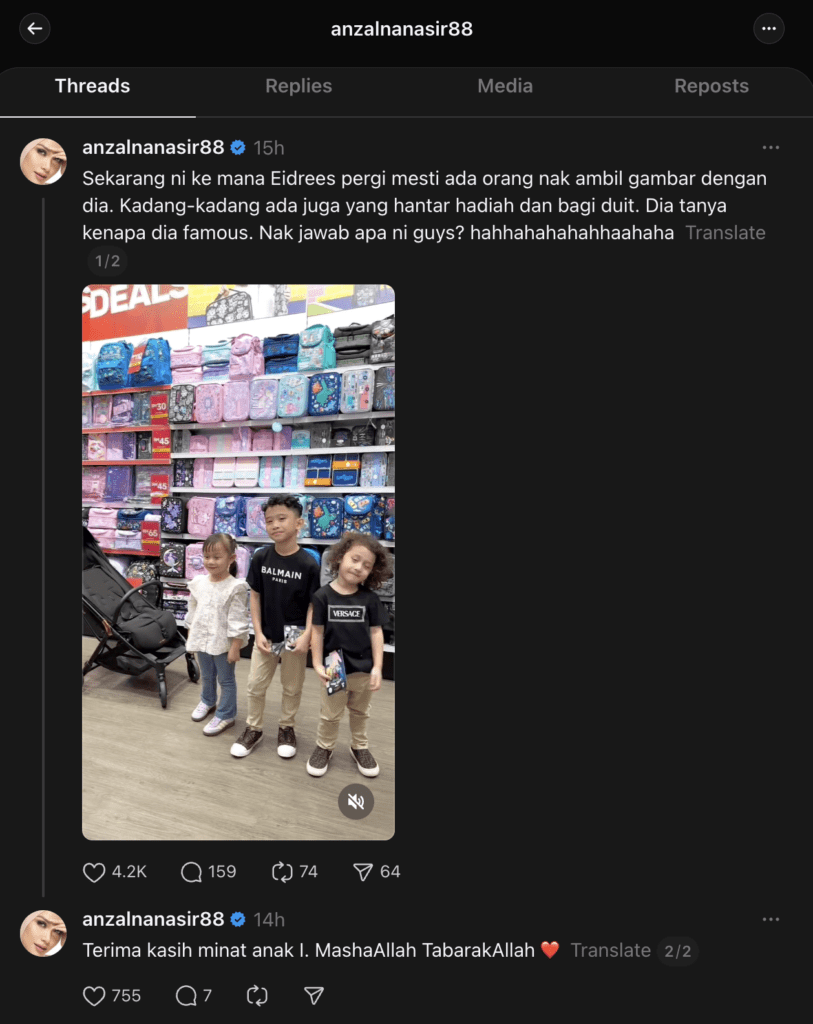This screenshot has width=813, height=1024.
Task: Open the video of the kids
Action: point(238,560)
